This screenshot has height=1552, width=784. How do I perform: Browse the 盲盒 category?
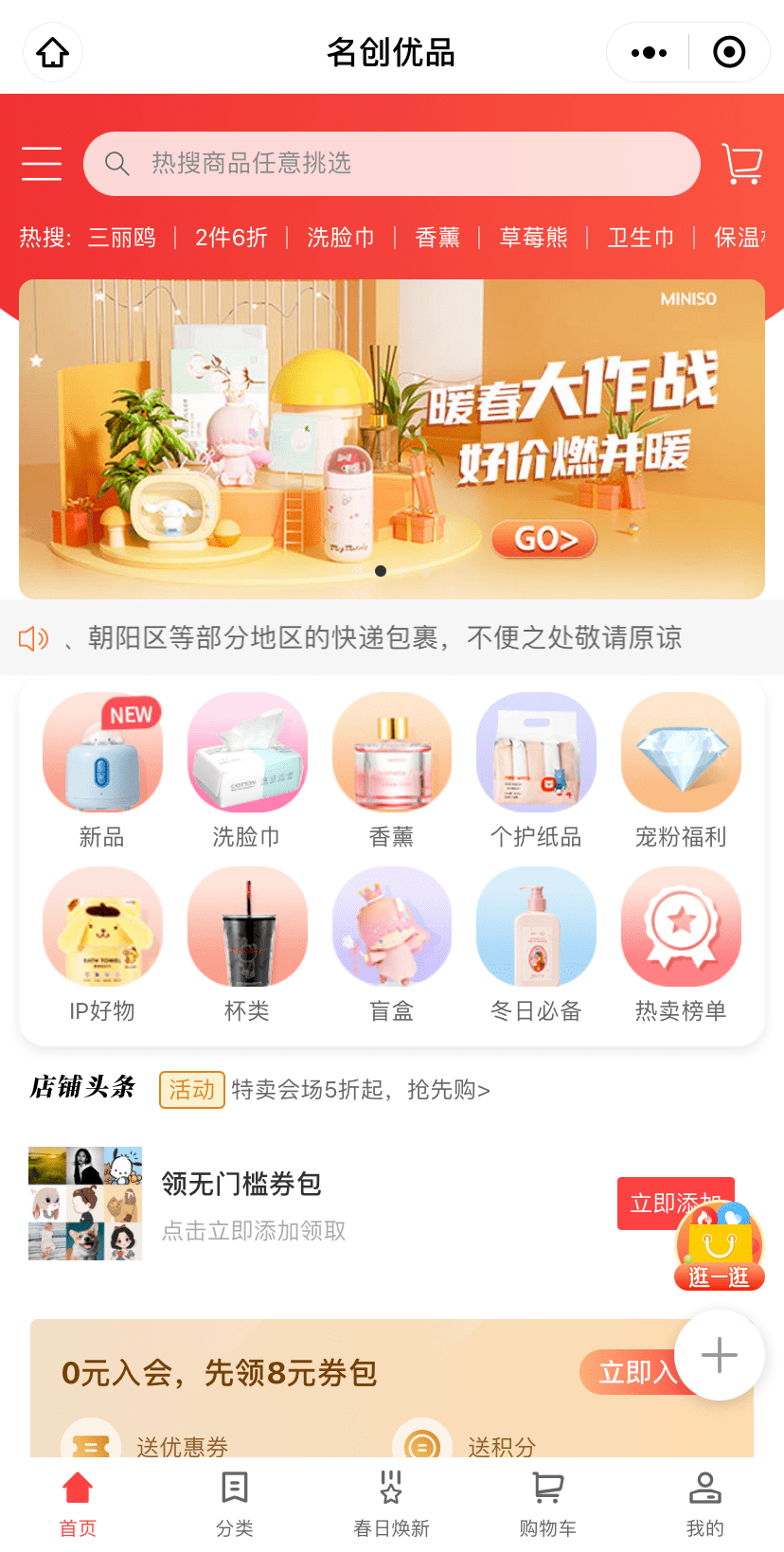[x=391, y=943]
